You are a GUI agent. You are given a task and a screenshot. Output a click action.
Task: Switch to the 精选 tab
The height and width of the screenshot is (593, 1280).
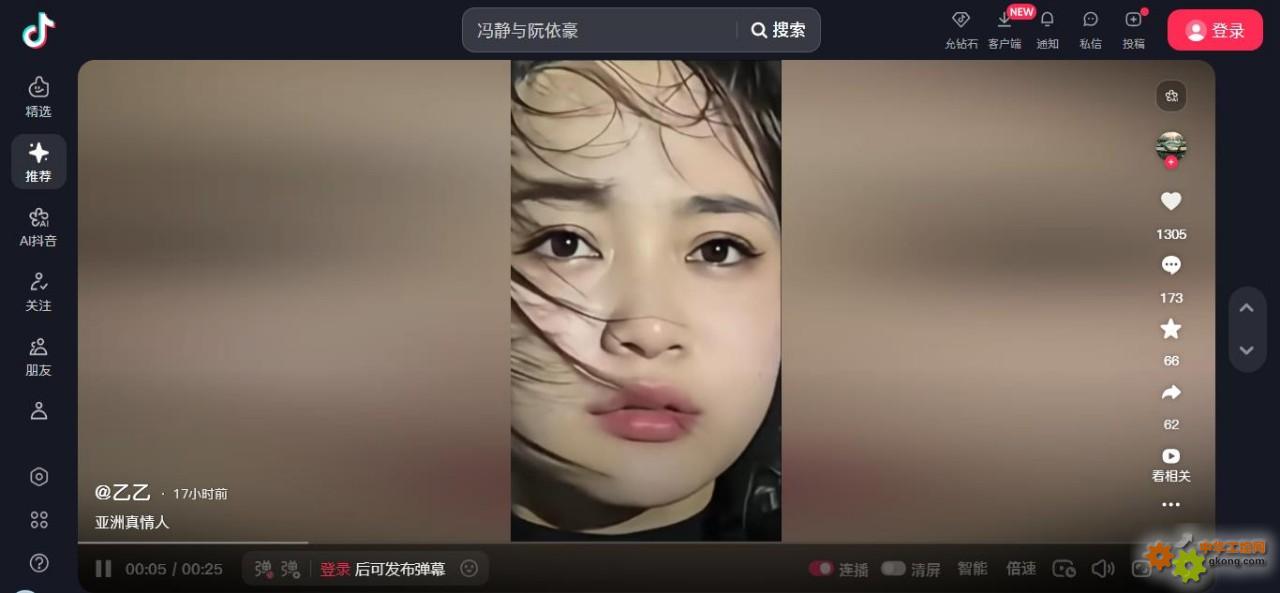coord(39,97)
